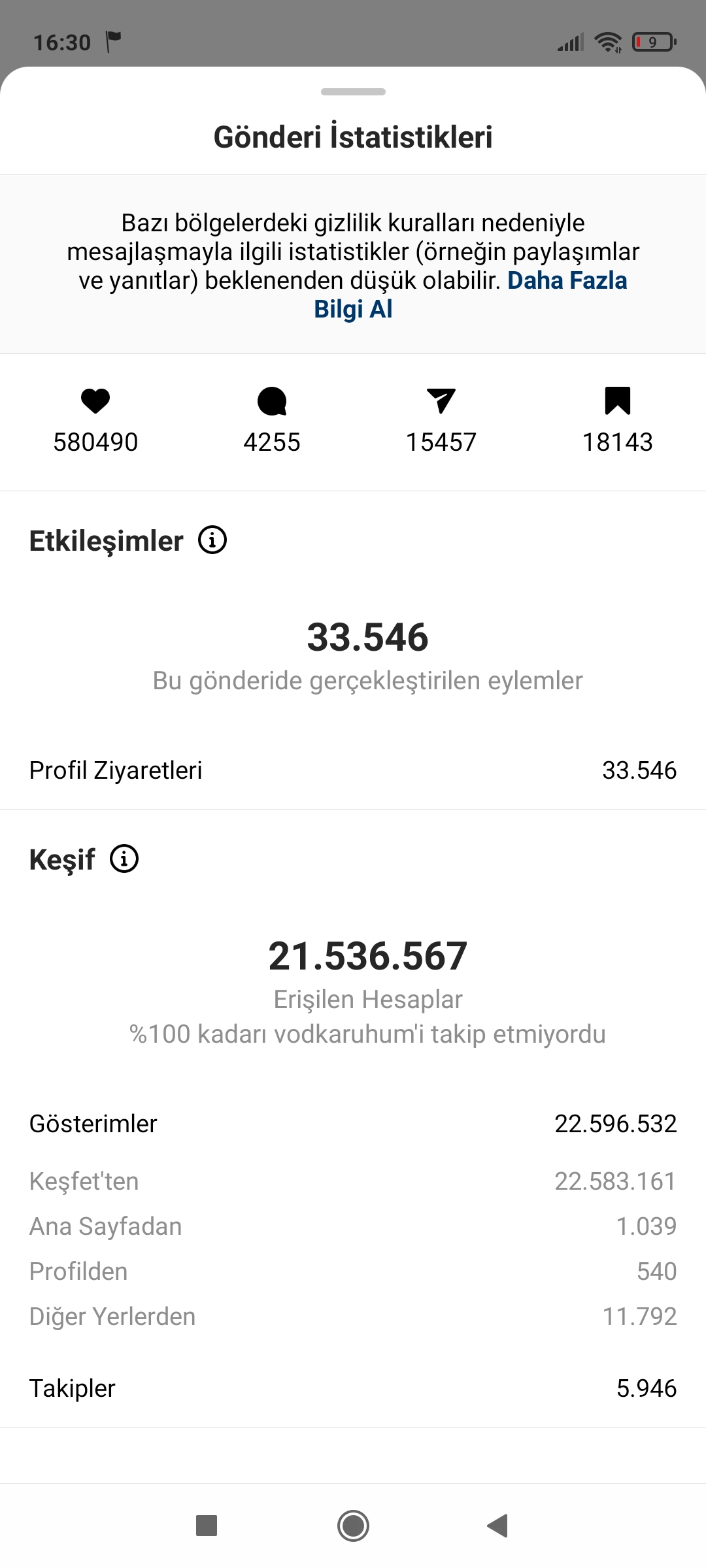Go to the home screen
This screenshot has width=706, height=1568.
pyautogui.click(x=353, y=1526)
